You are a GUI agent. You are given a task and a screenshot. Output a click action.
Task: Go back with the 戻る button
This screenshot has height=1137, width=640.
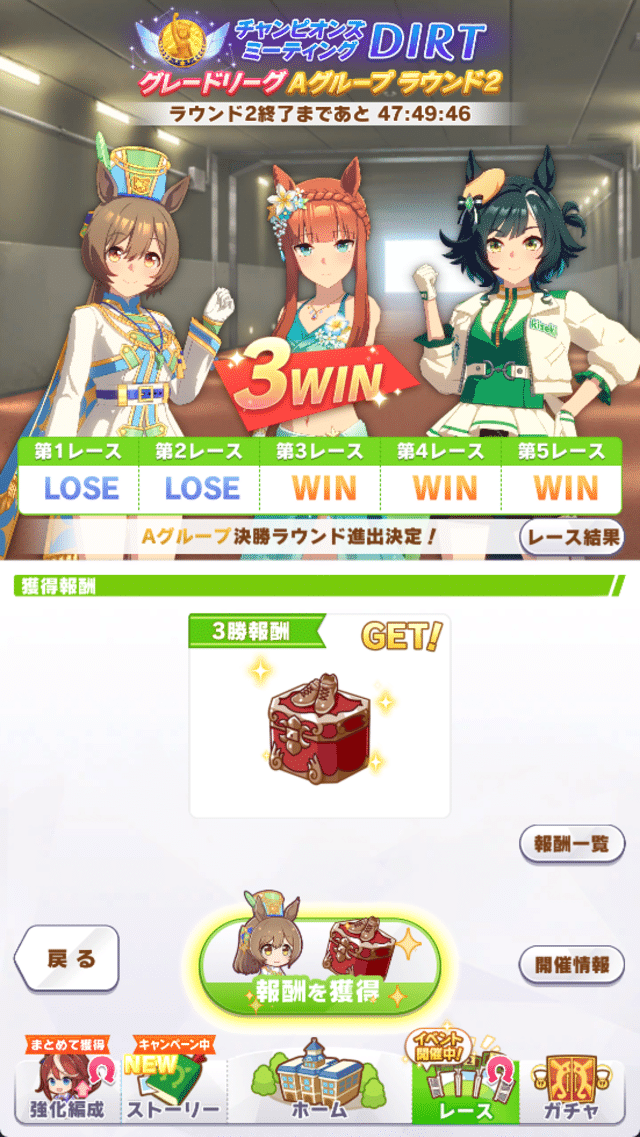coord(68,959)
